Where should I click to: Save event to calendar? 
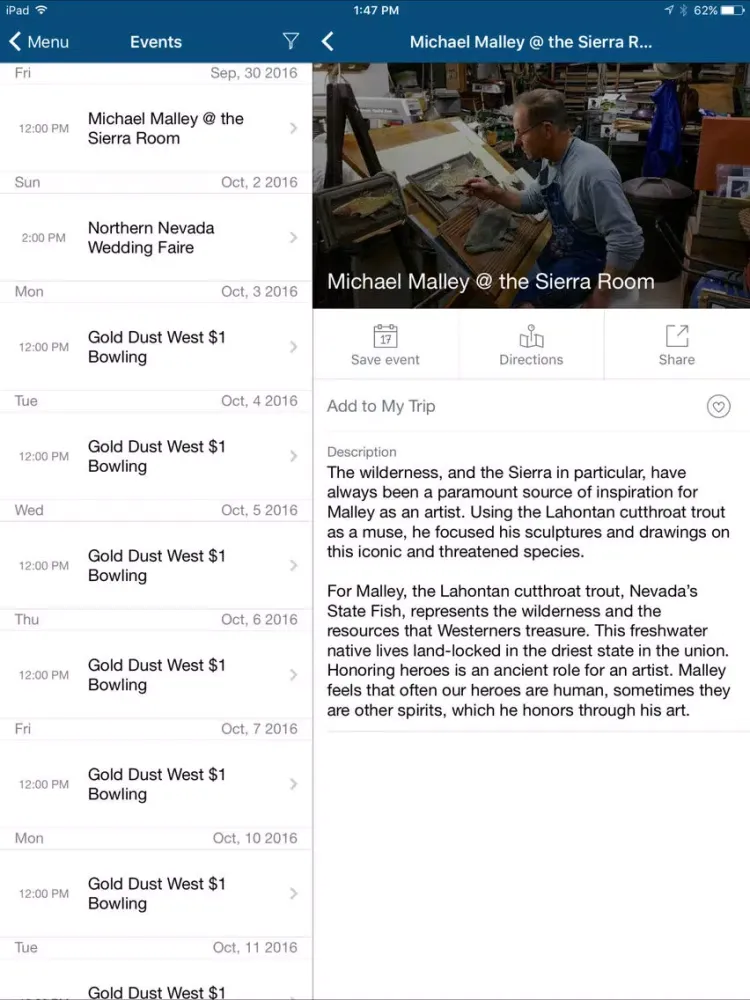click(x=385, y=345)
